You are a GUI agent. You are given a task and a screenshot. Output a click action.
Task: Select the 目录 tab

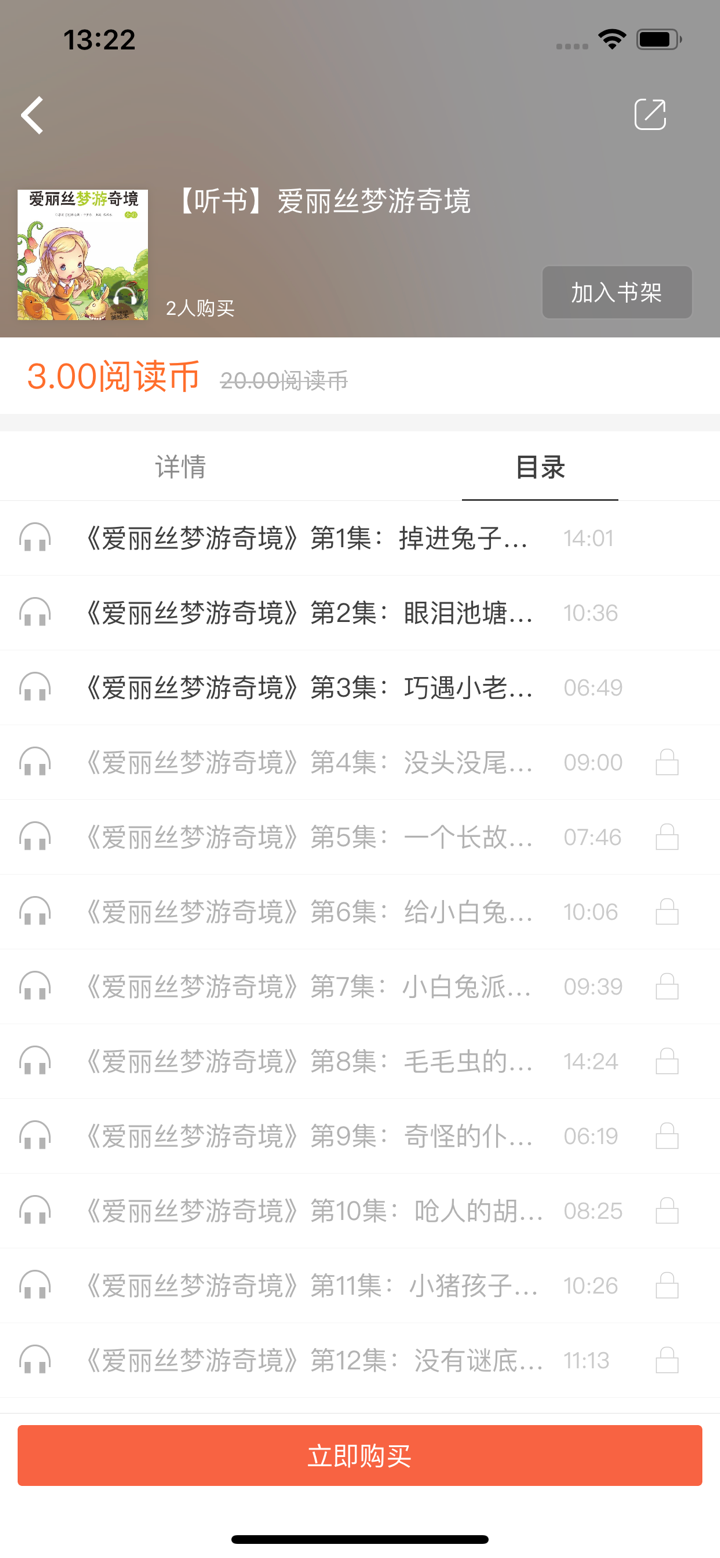[x=540, y=466]
